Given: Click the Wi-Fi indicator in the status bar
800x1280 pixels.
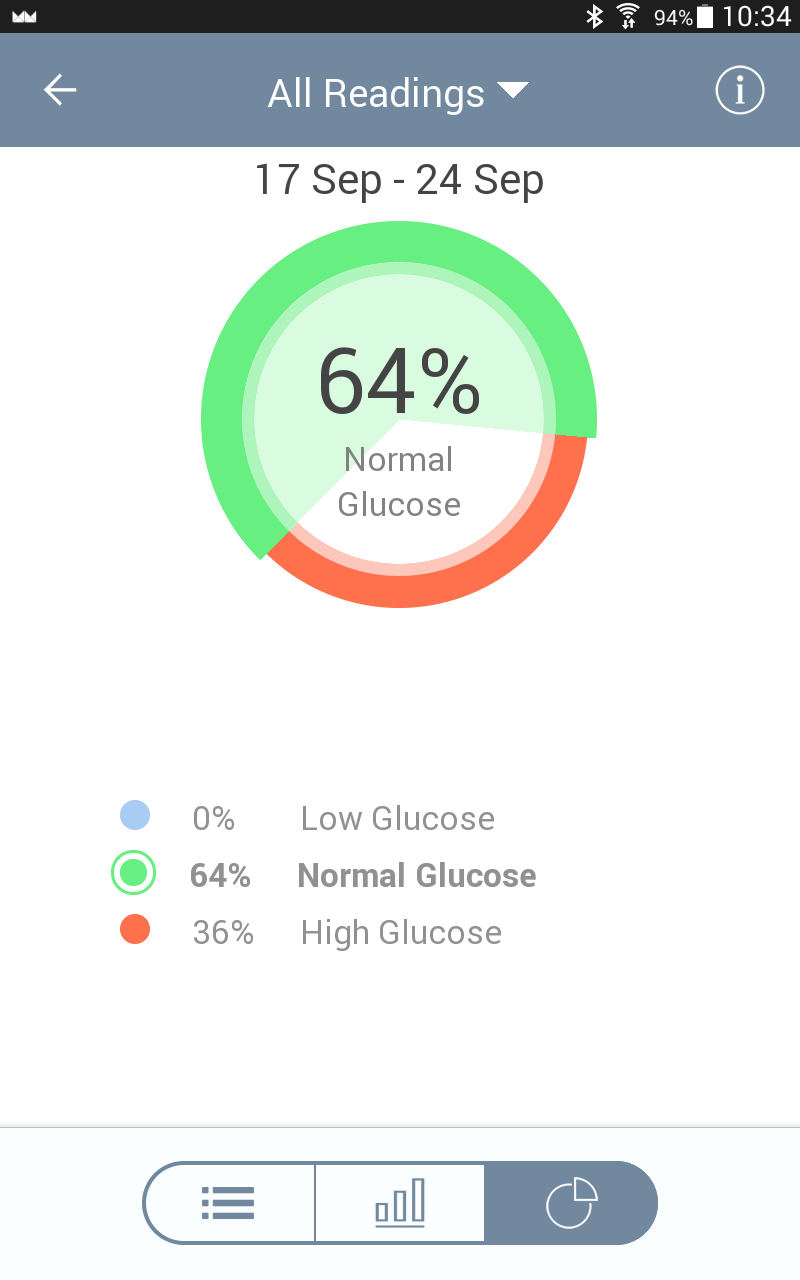Looking at the screenshot, I should (x=629, y=16).
